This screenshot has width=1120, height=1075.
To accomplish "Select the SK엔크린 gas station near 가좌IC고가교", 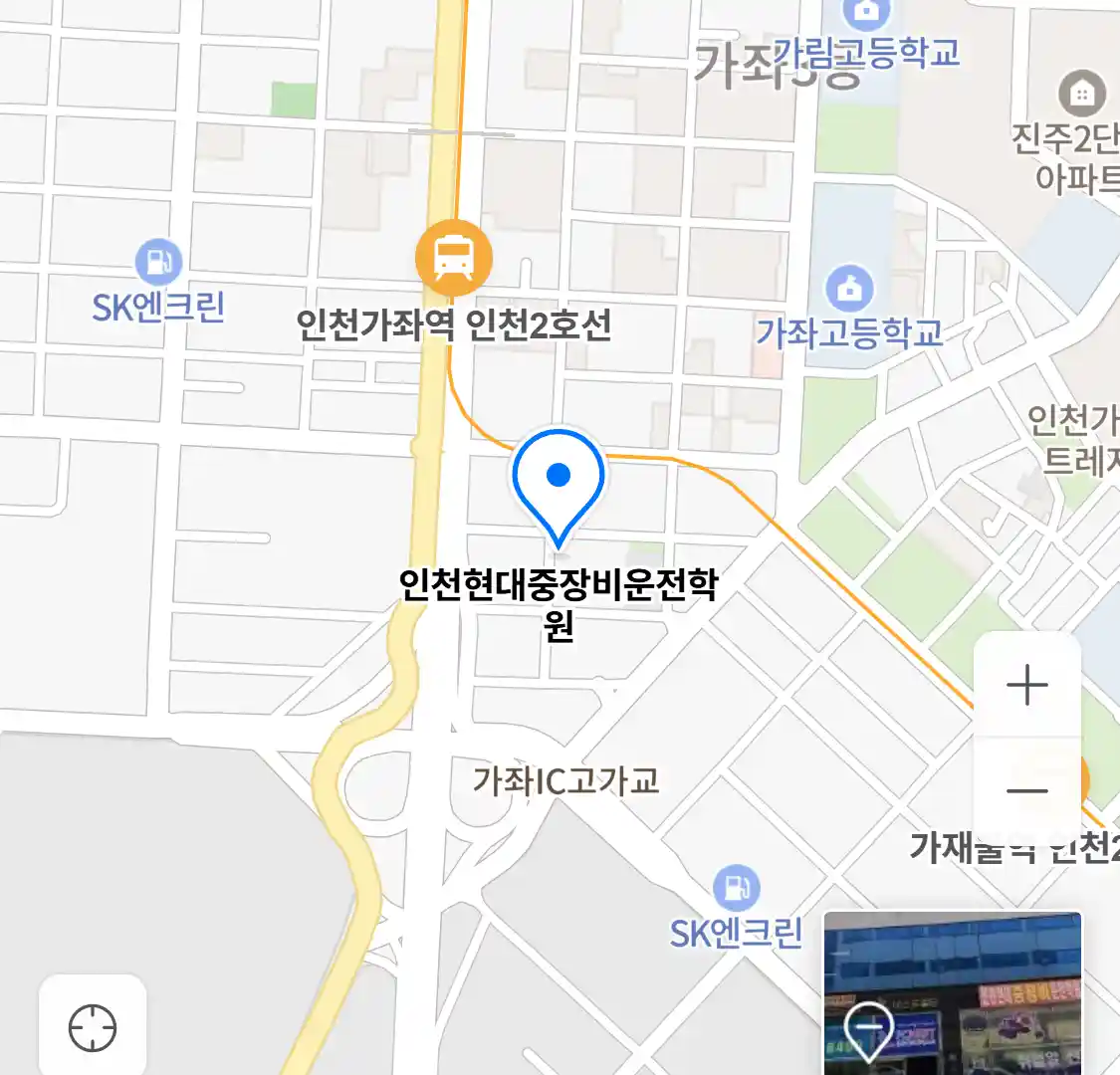I will [736, 889].
